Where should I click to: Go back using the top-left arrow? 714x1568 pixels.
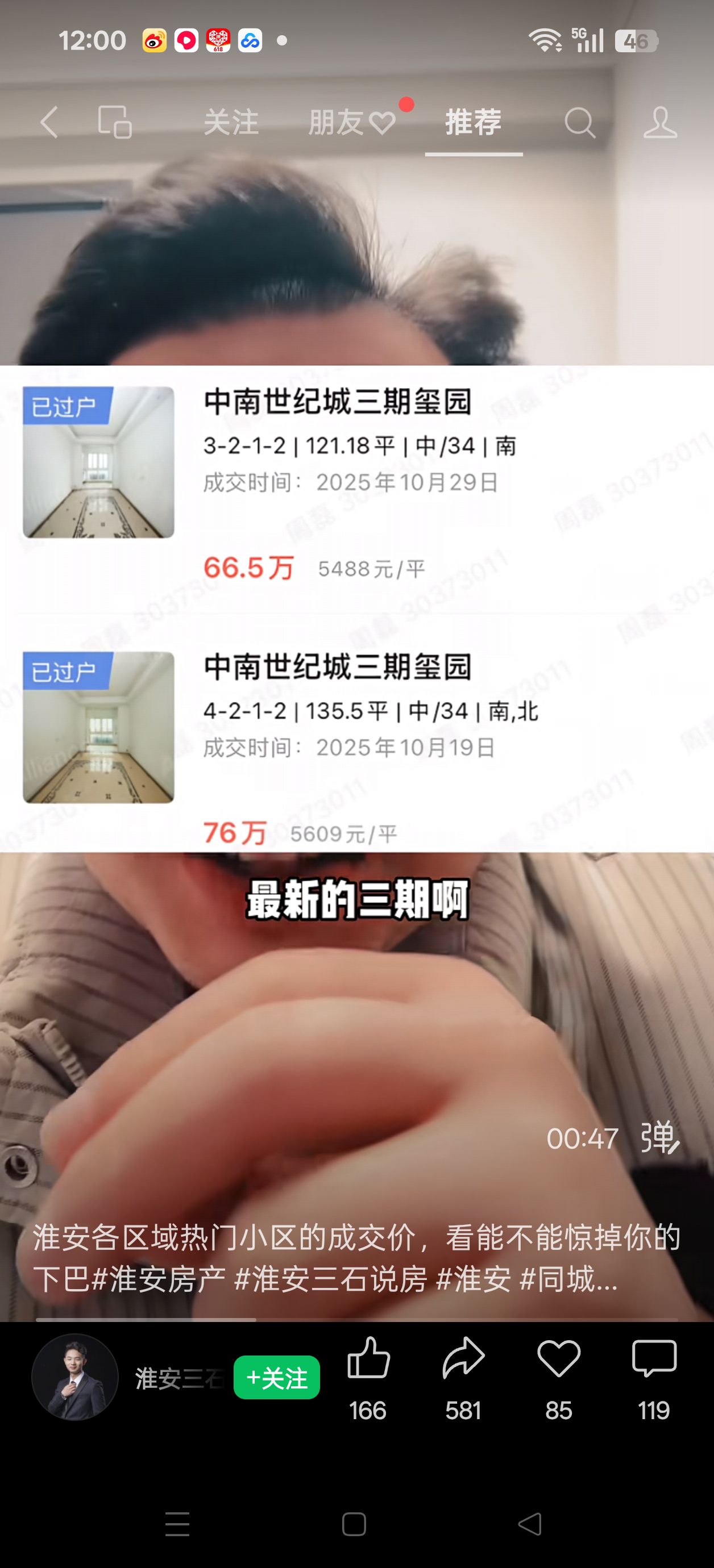50,122
